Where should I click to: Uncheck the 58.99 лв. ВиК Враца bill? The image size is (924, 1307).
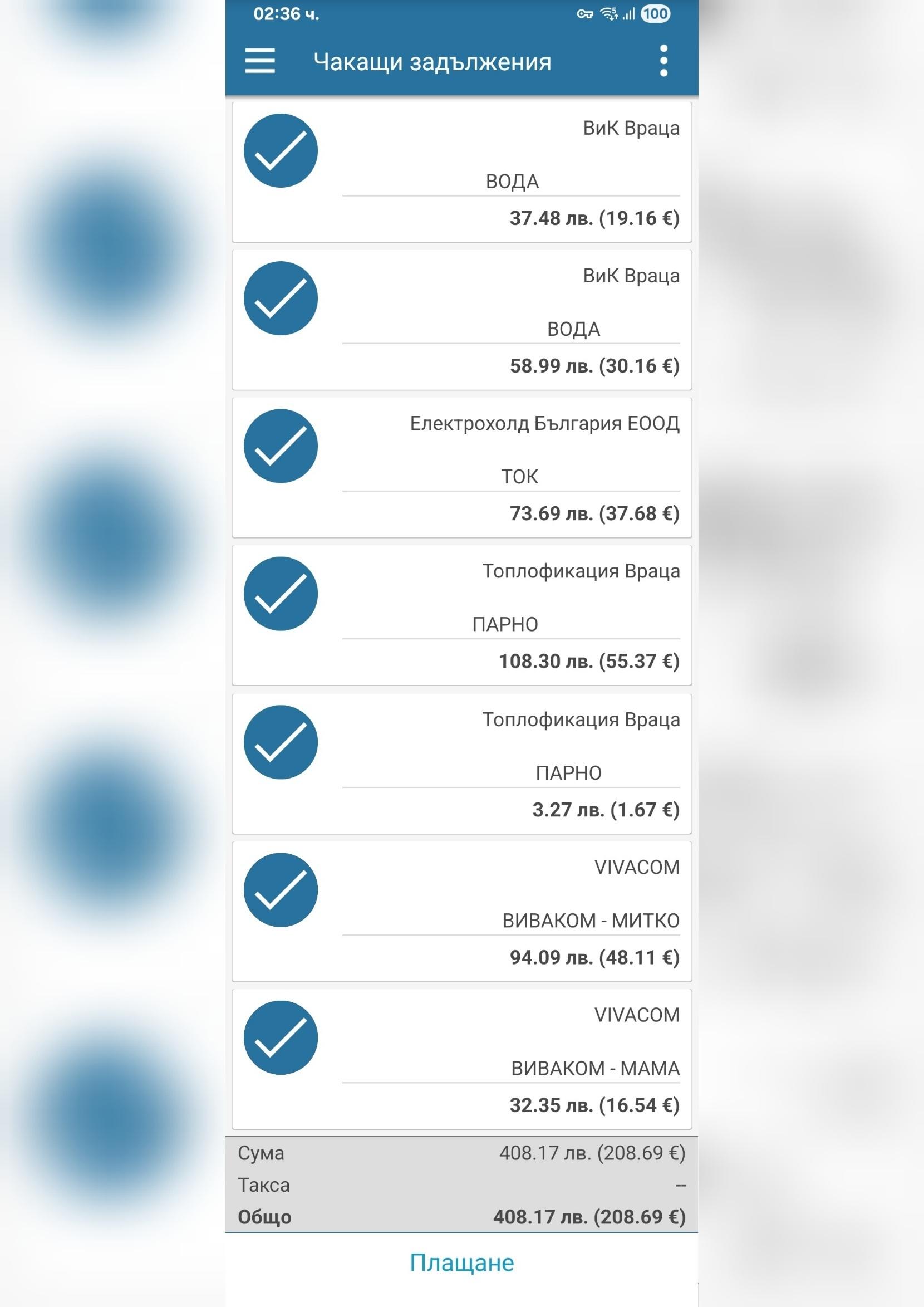pos(281,298)
